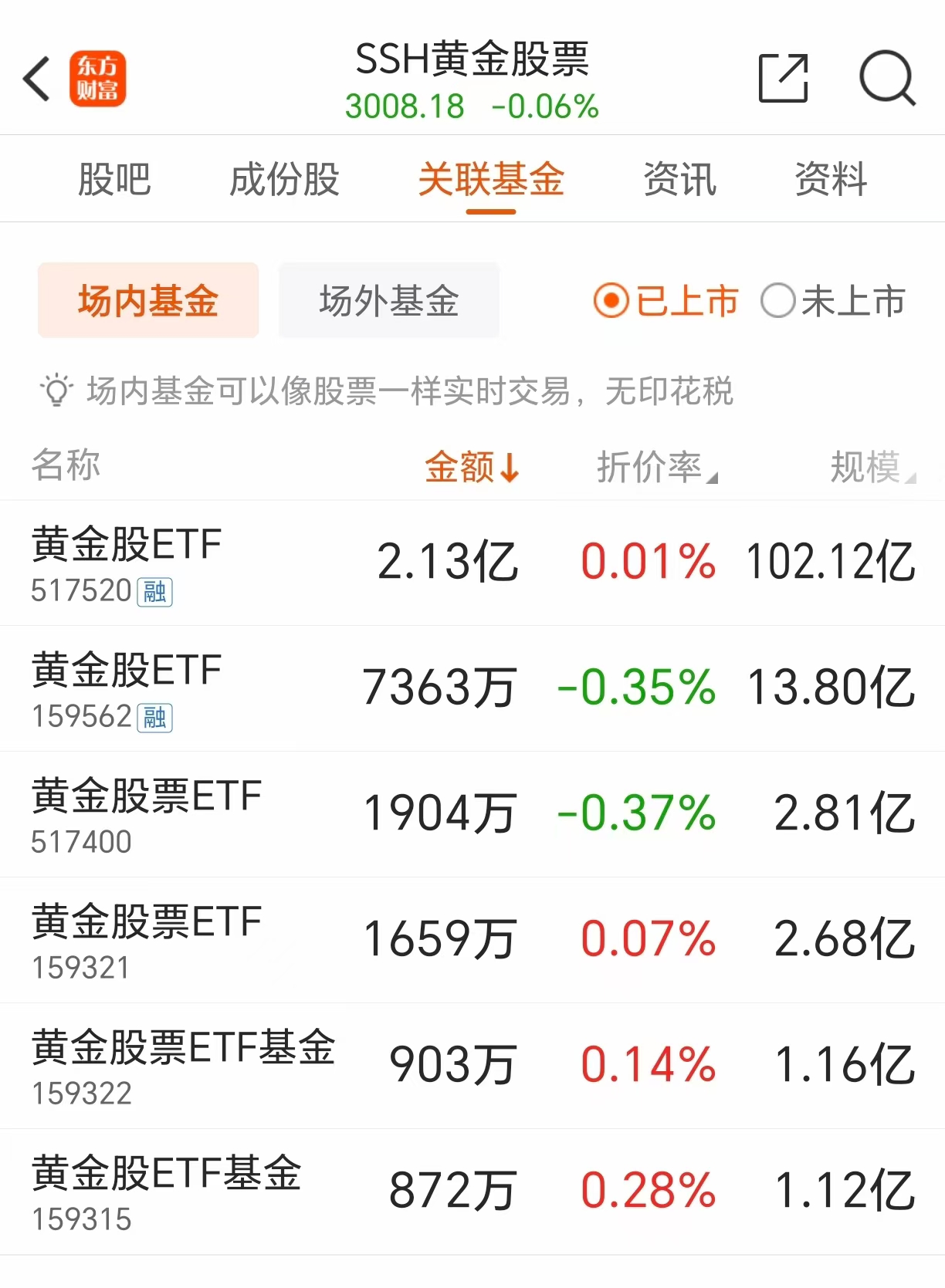Go back using the top-left arrow
This screenshot has width=945, height=1288.
[x=37, y=79]
